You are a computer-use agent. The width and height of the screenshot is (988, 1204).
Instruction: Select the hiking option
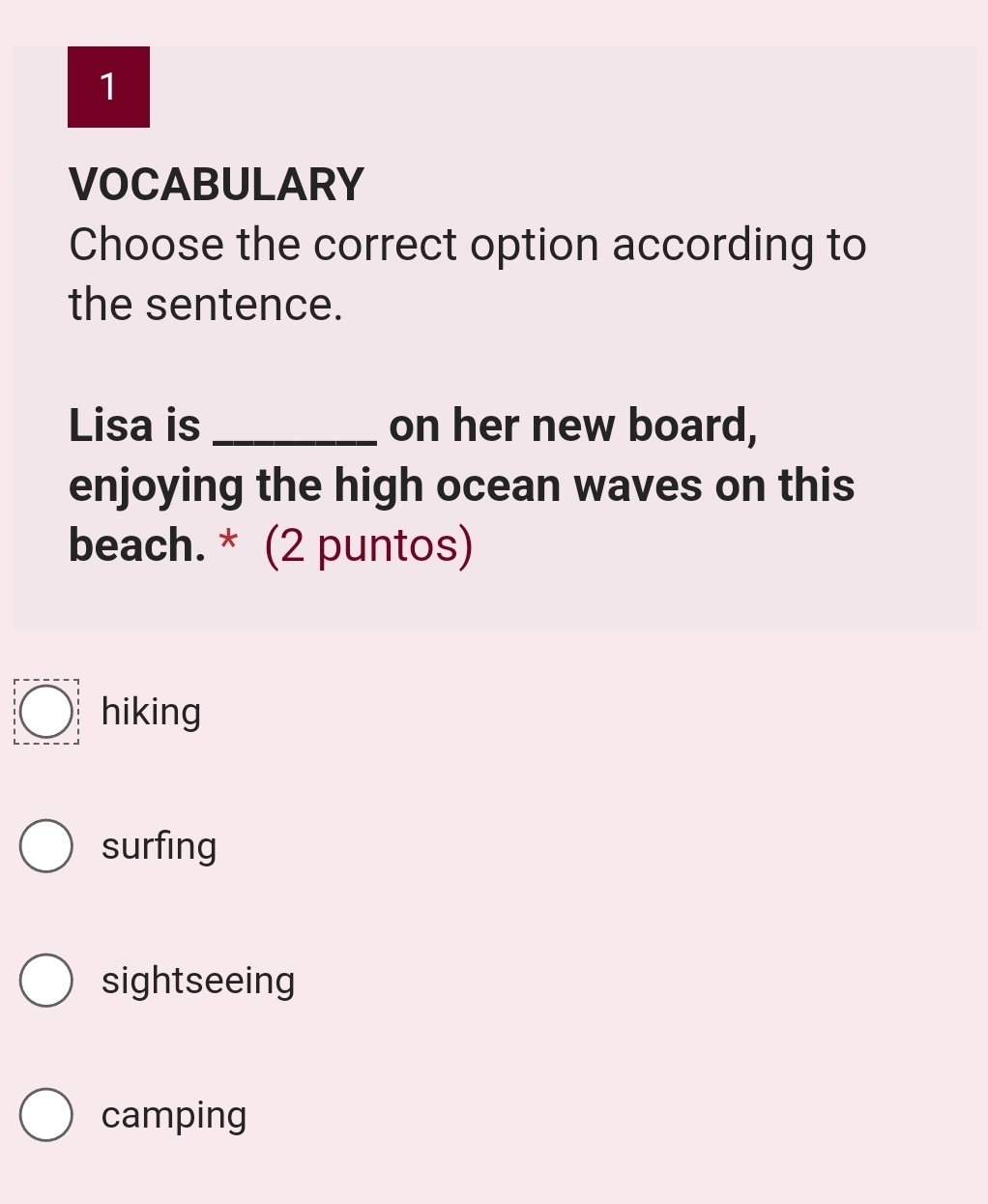point(46,712)
